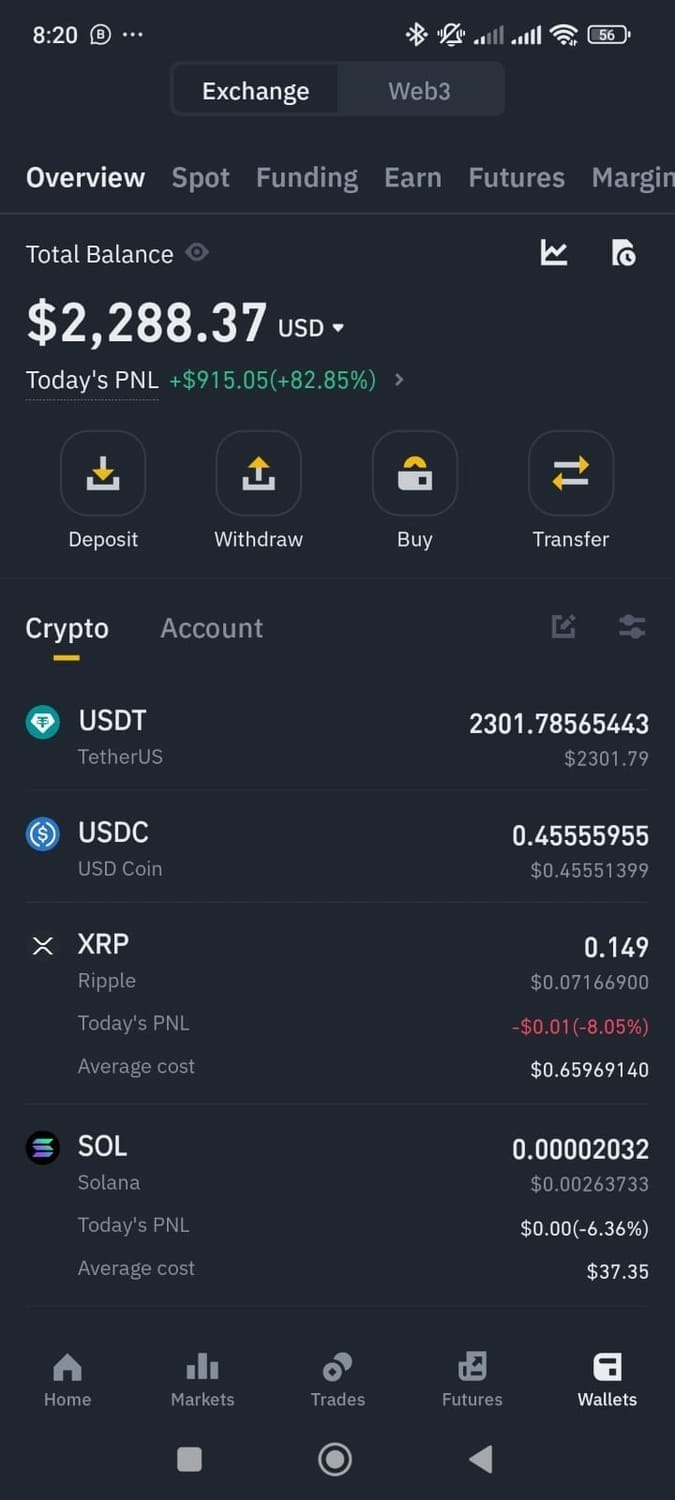Go to Markets in bottom navigation
675x1500 pixels.
202,1379
